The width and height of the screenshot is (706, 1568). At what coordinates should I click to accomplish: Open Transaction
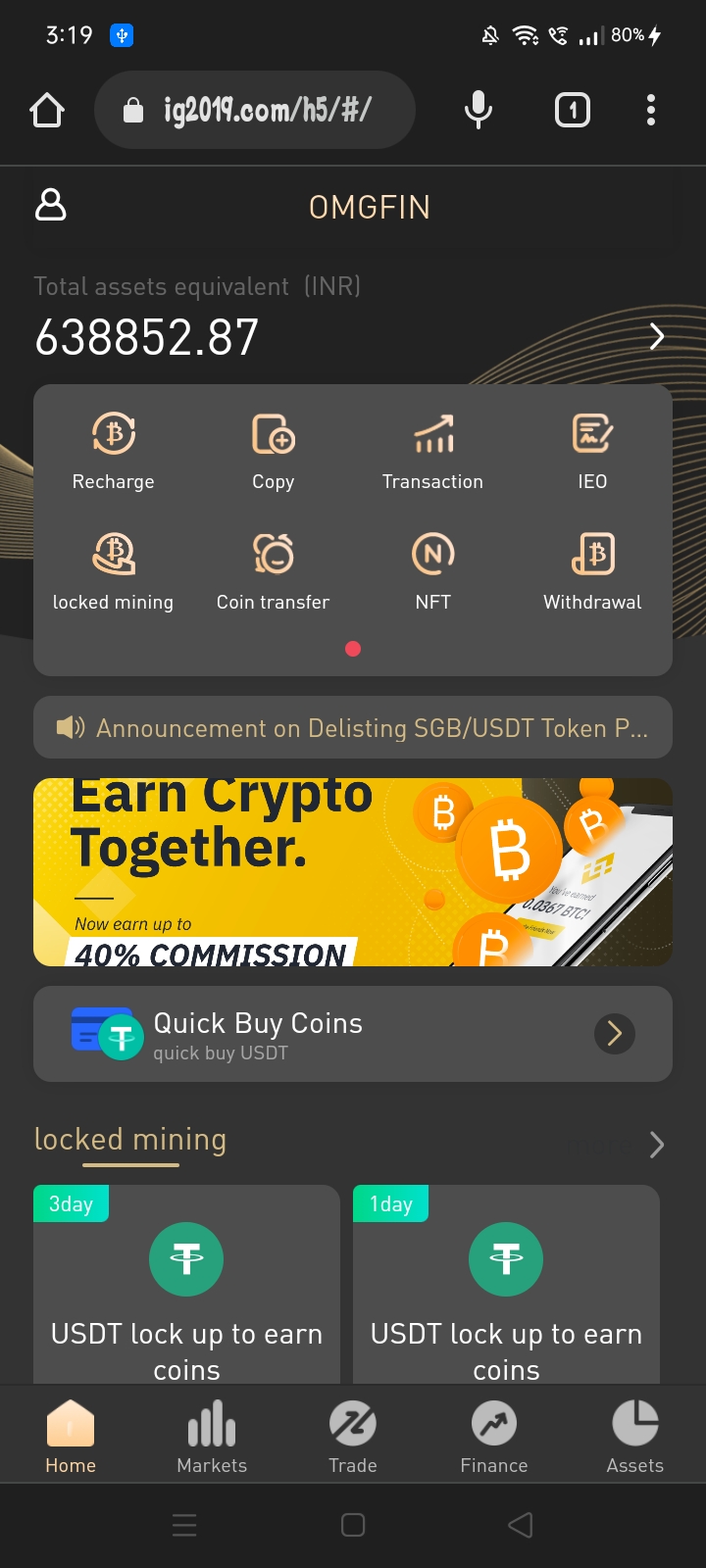tap(433, 452)
